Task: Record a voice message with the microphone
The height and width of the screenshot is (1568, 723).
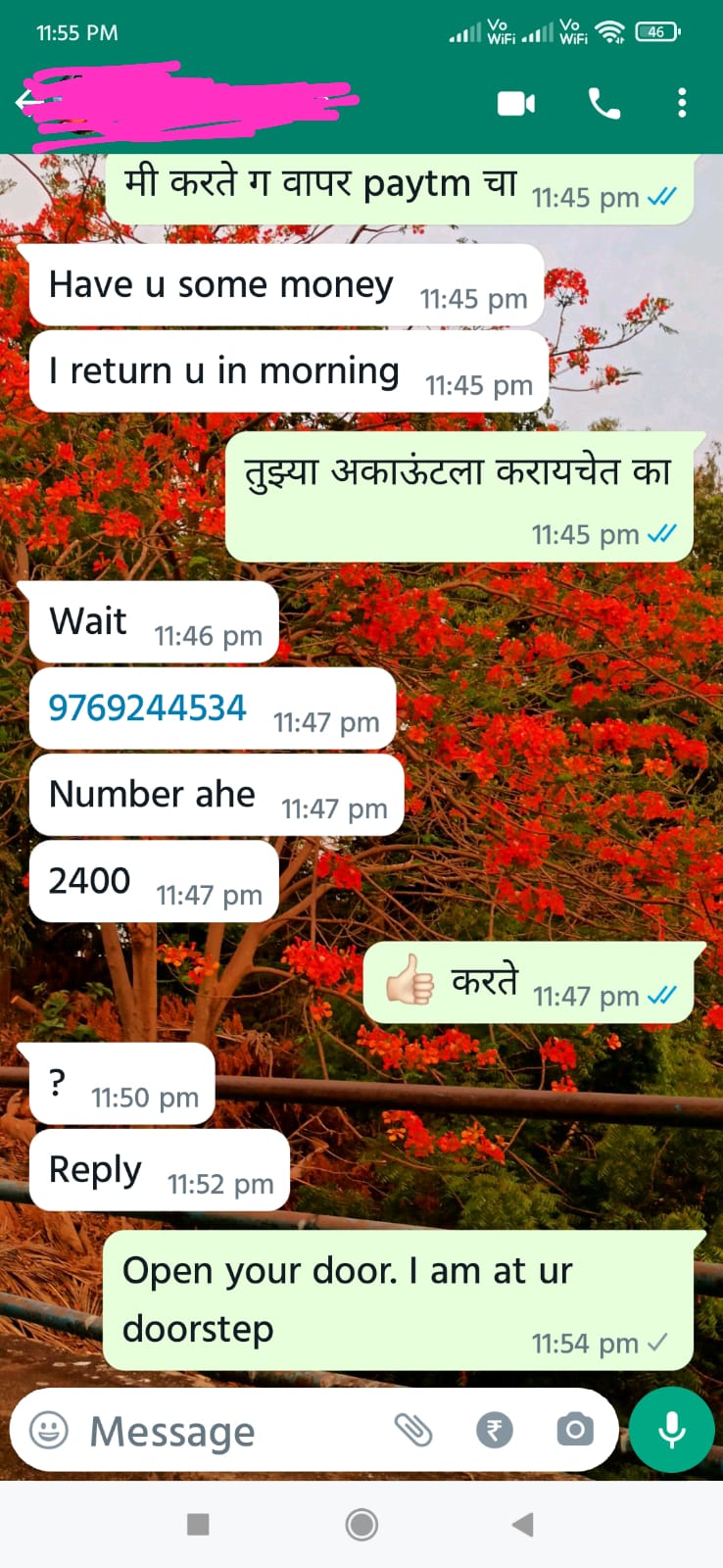Action: click(672, 1430)
